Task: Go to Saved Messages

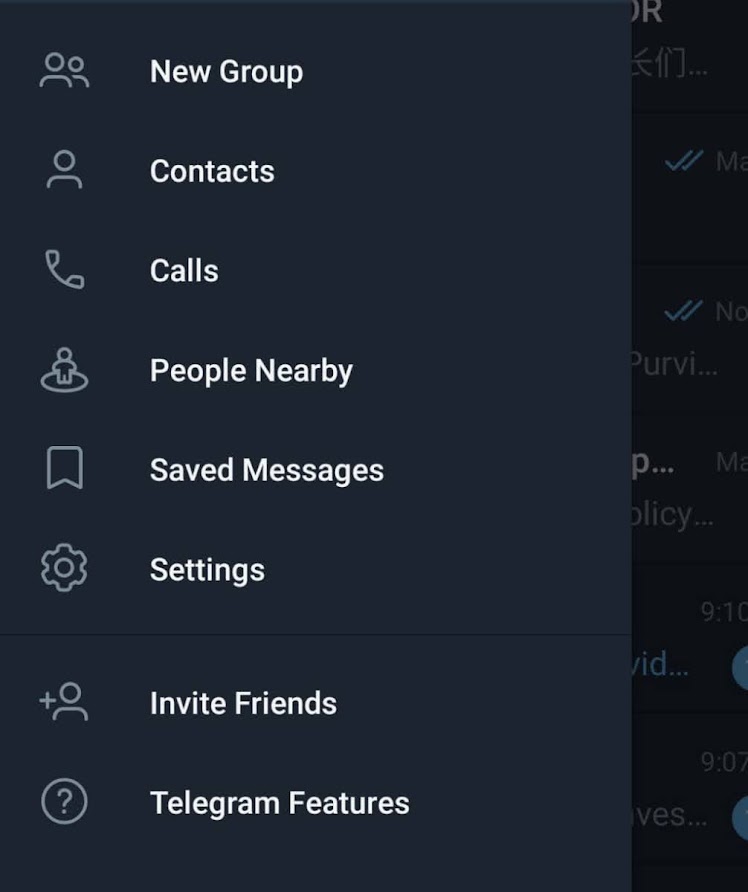Action: click(x=266, y=470)
